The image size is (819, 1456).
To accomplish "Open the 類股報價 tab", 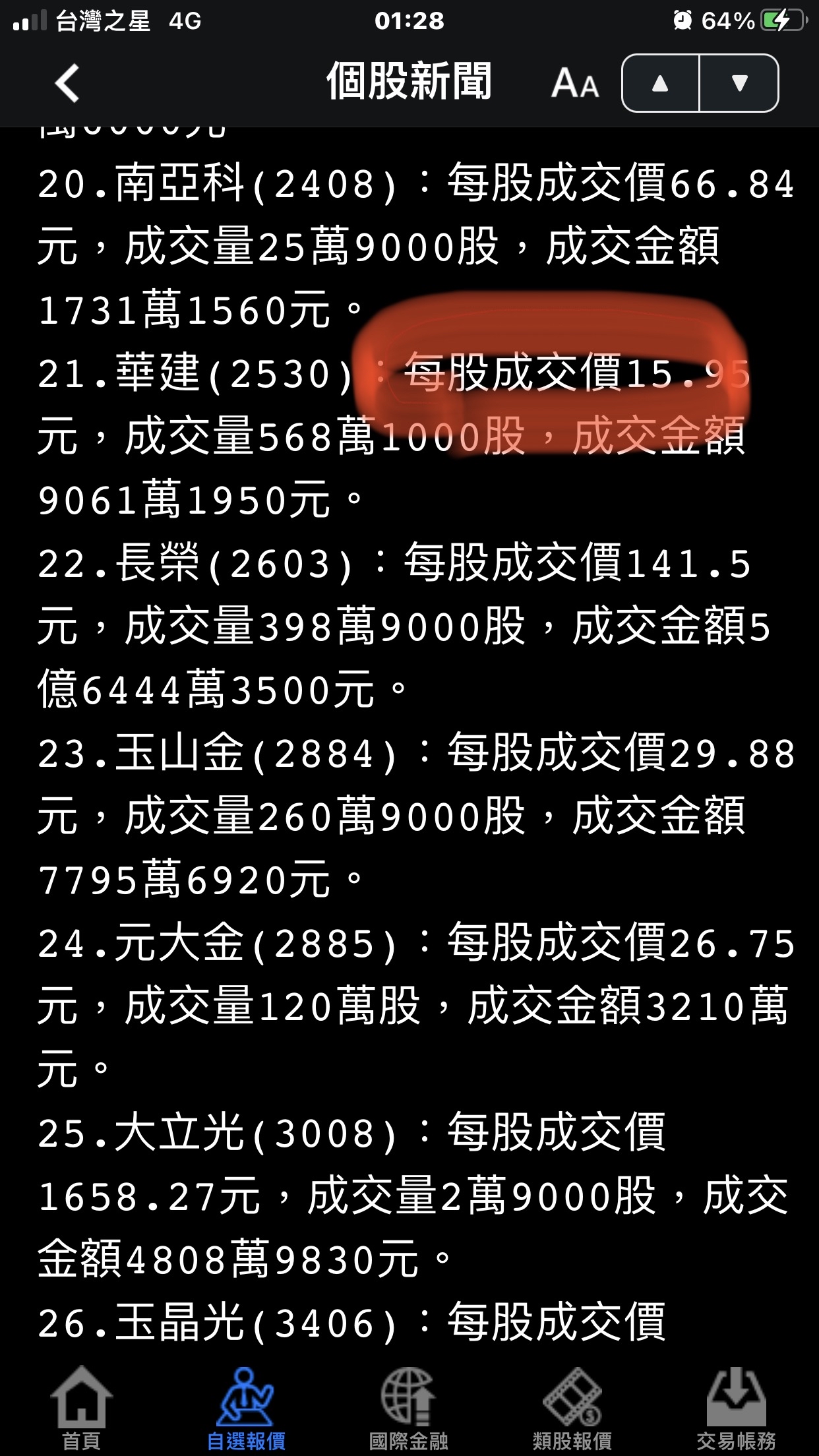I will click(572, 1409).
